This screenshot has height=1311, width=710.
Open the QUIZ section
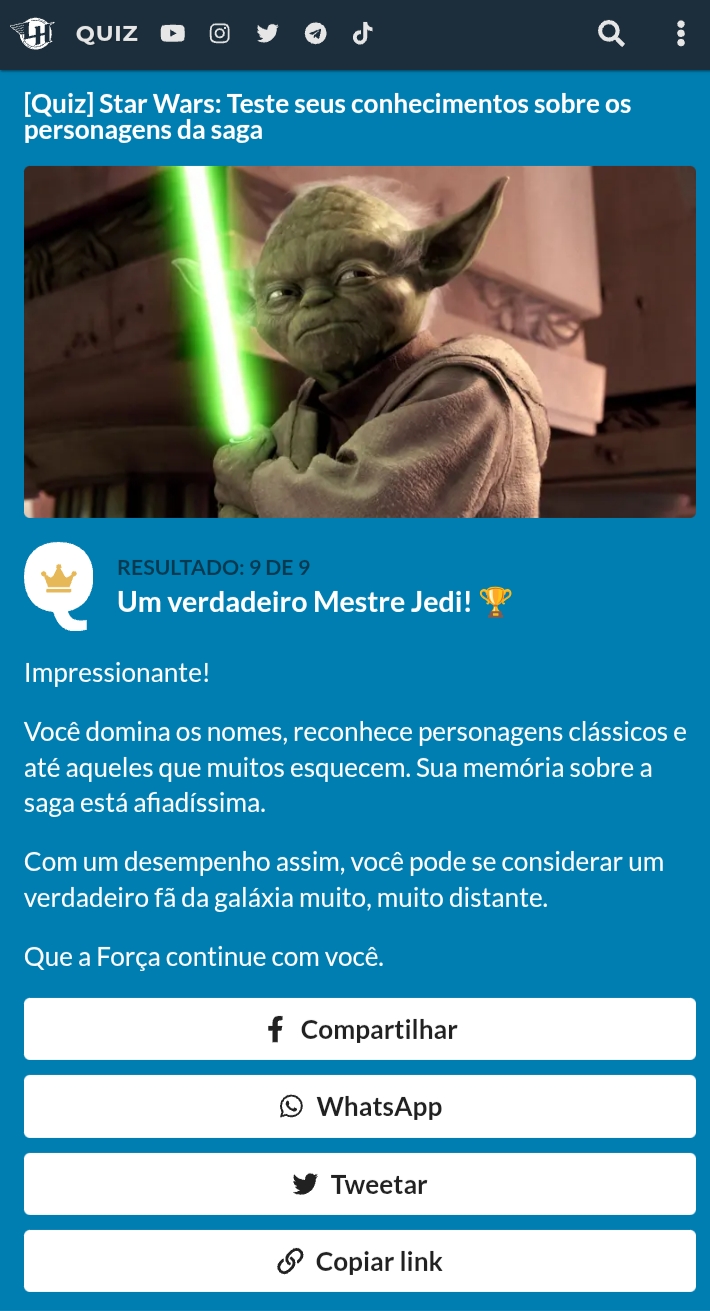(x=107, y=34)
